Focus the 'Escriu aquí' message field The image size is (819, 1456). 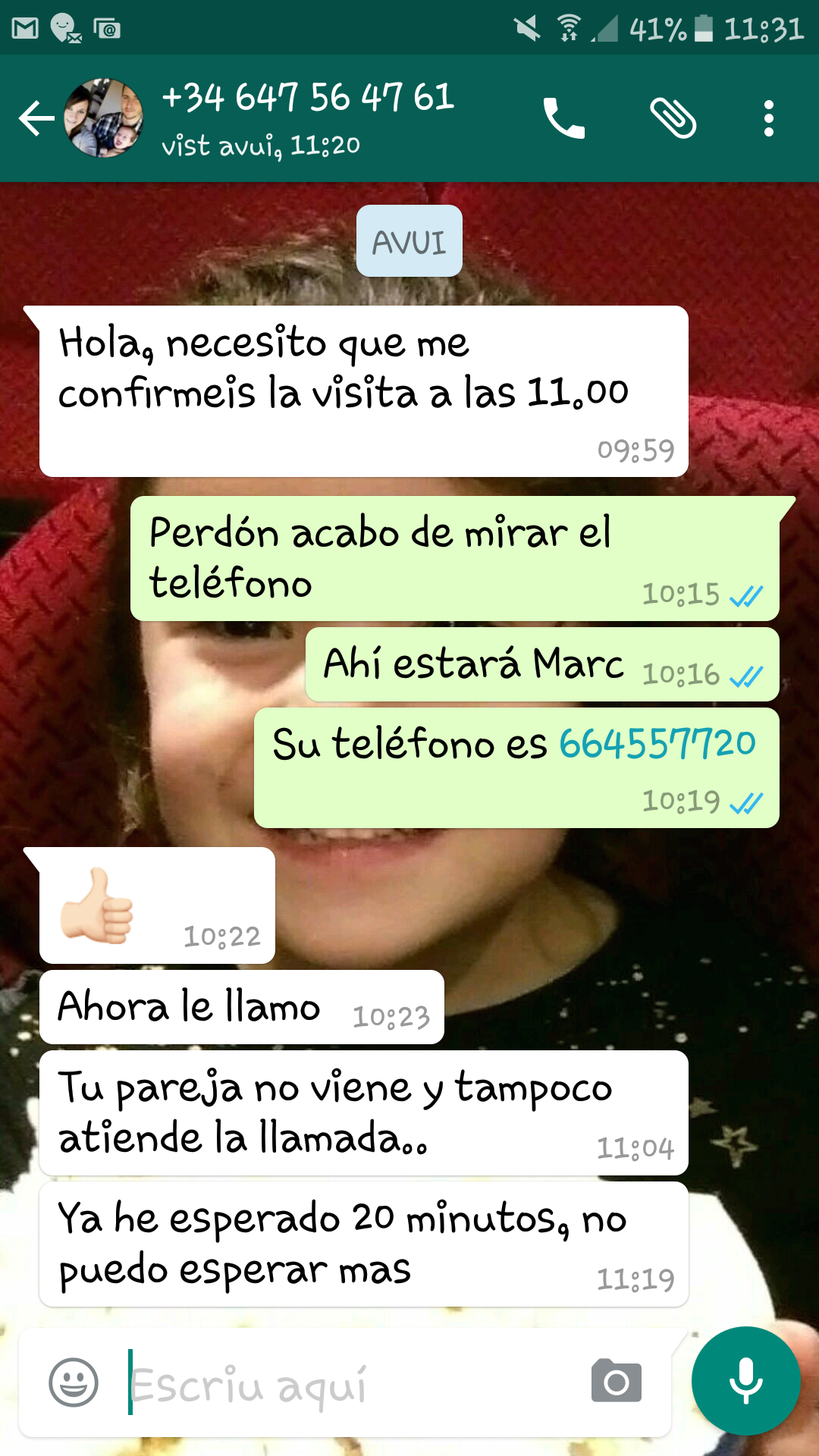pyautogui.click(x=349, y=1383)
